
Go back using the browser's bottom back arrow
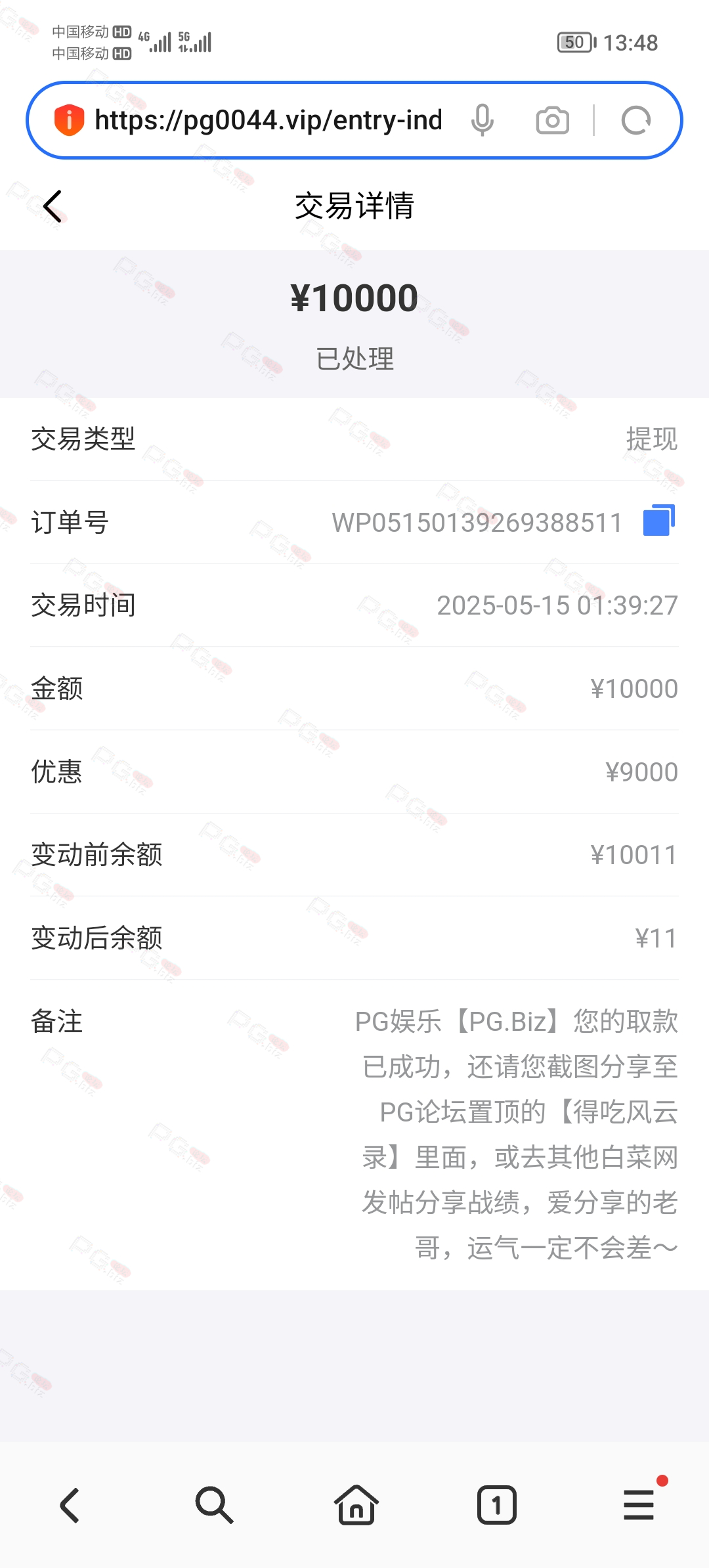[70, 1505]
